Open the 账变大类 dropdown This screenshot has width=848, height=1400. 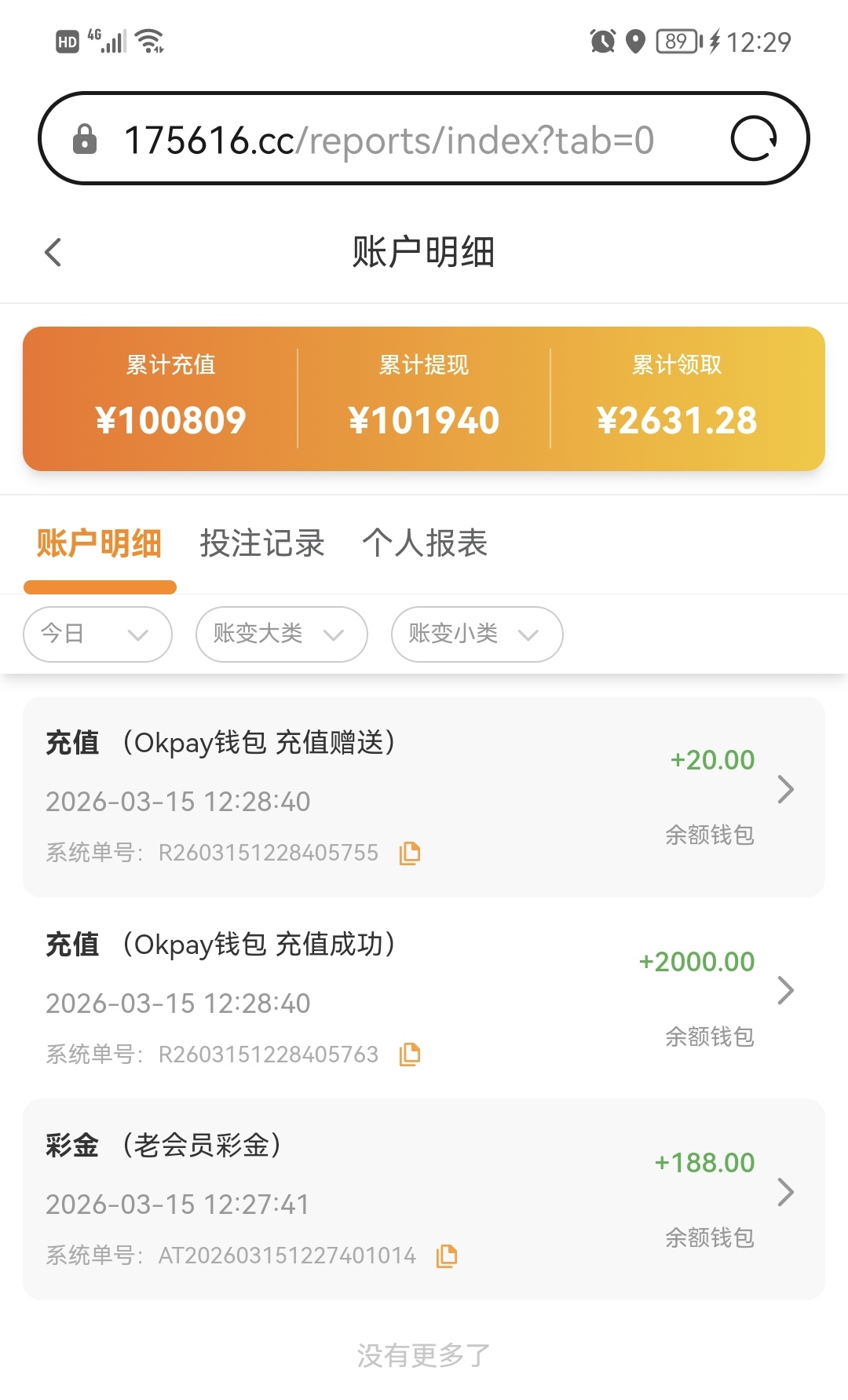pyautogui.click(x=281, y=634)
